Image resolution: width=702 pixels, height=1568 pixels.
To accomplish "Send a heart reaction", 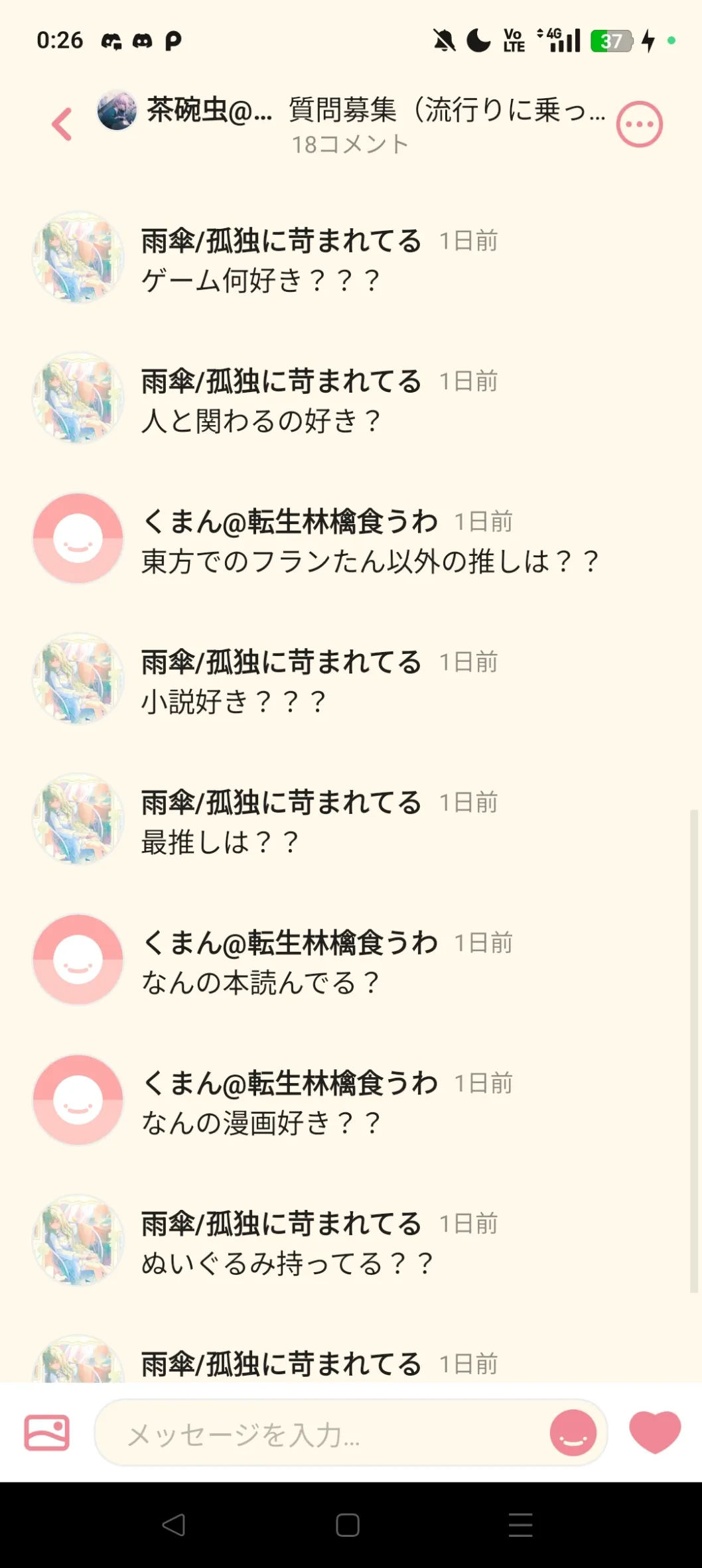I will pos(654,1433).
